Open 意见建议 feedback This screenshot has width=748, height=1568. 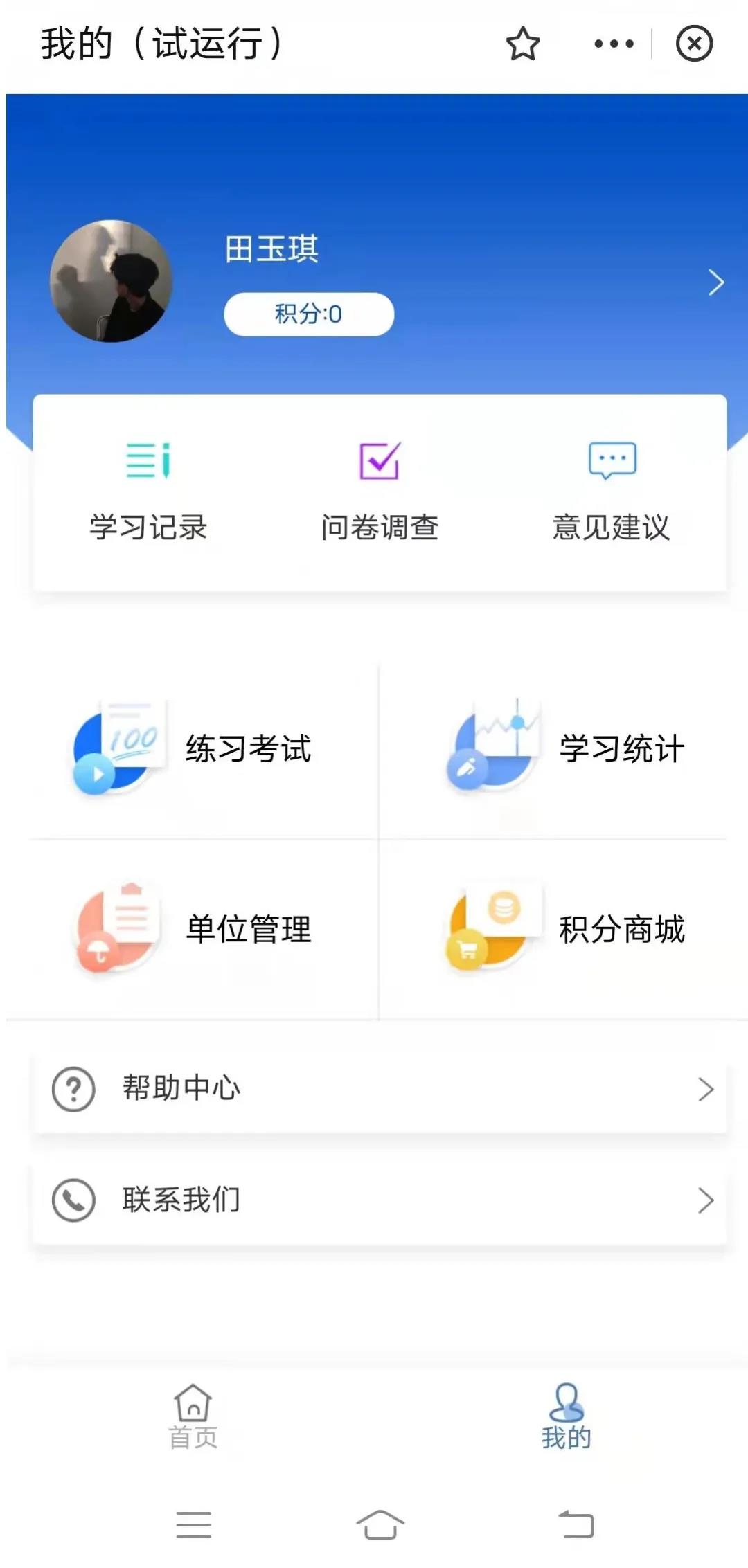coord(612,492)
